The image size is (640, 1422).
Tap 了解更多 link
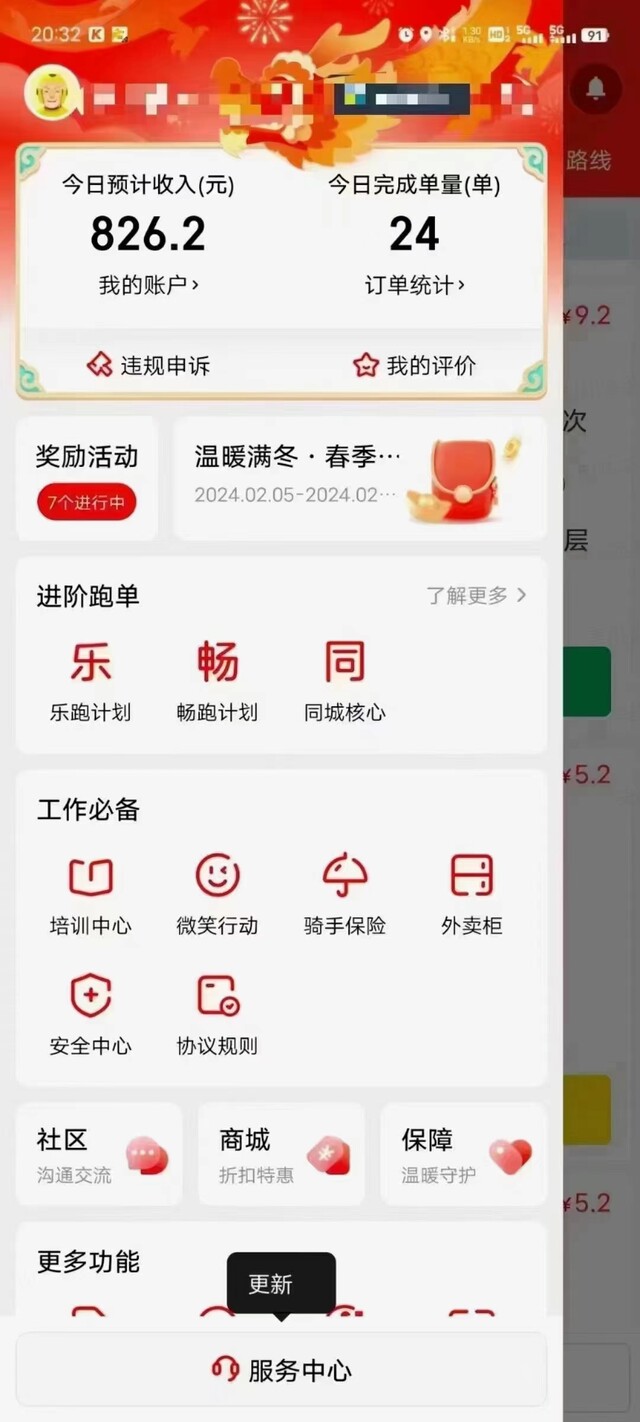click(x=476, y=595)
